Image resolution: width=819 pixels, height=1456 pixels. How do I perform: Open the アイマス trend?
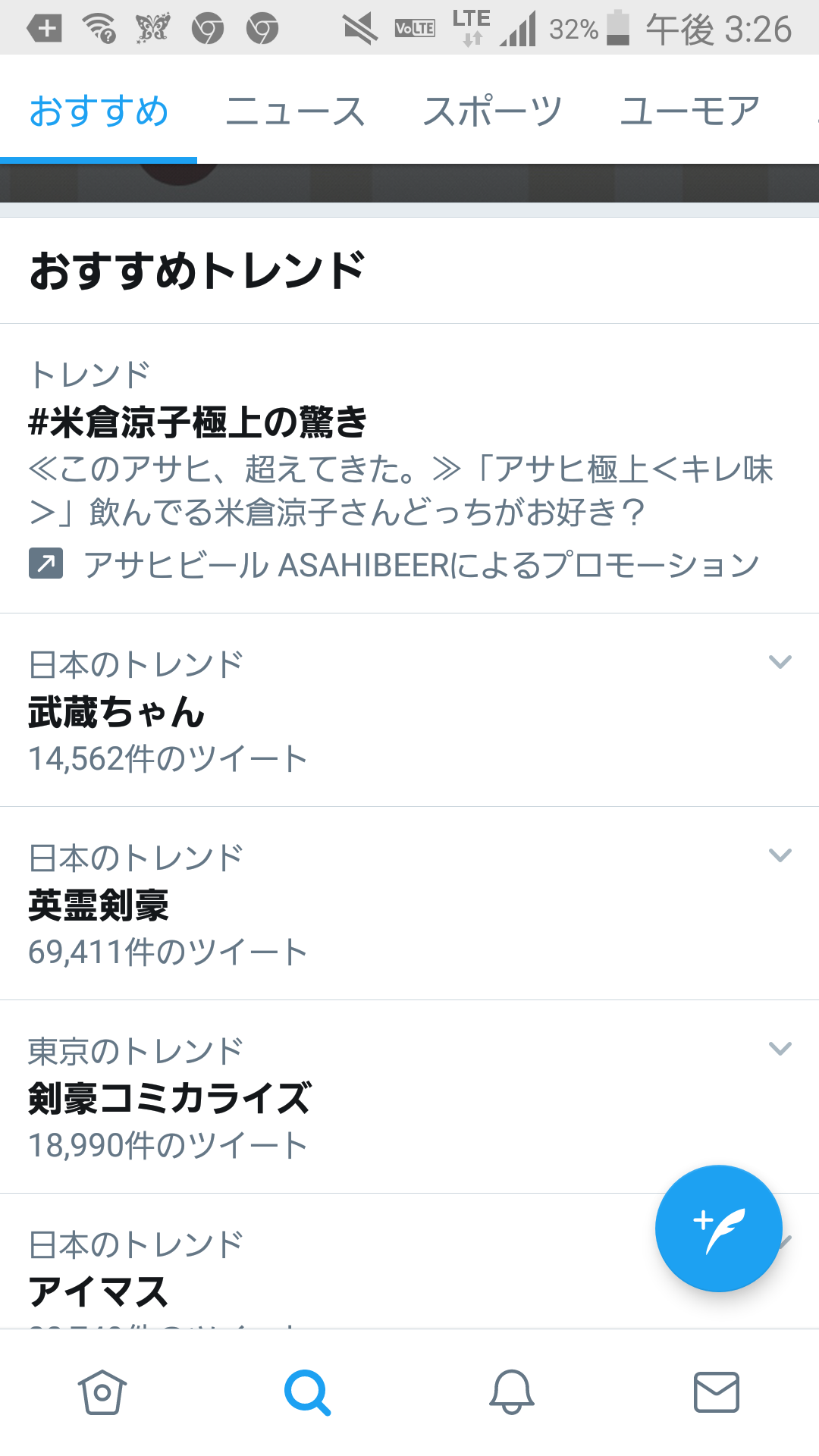coord(99,1291)
